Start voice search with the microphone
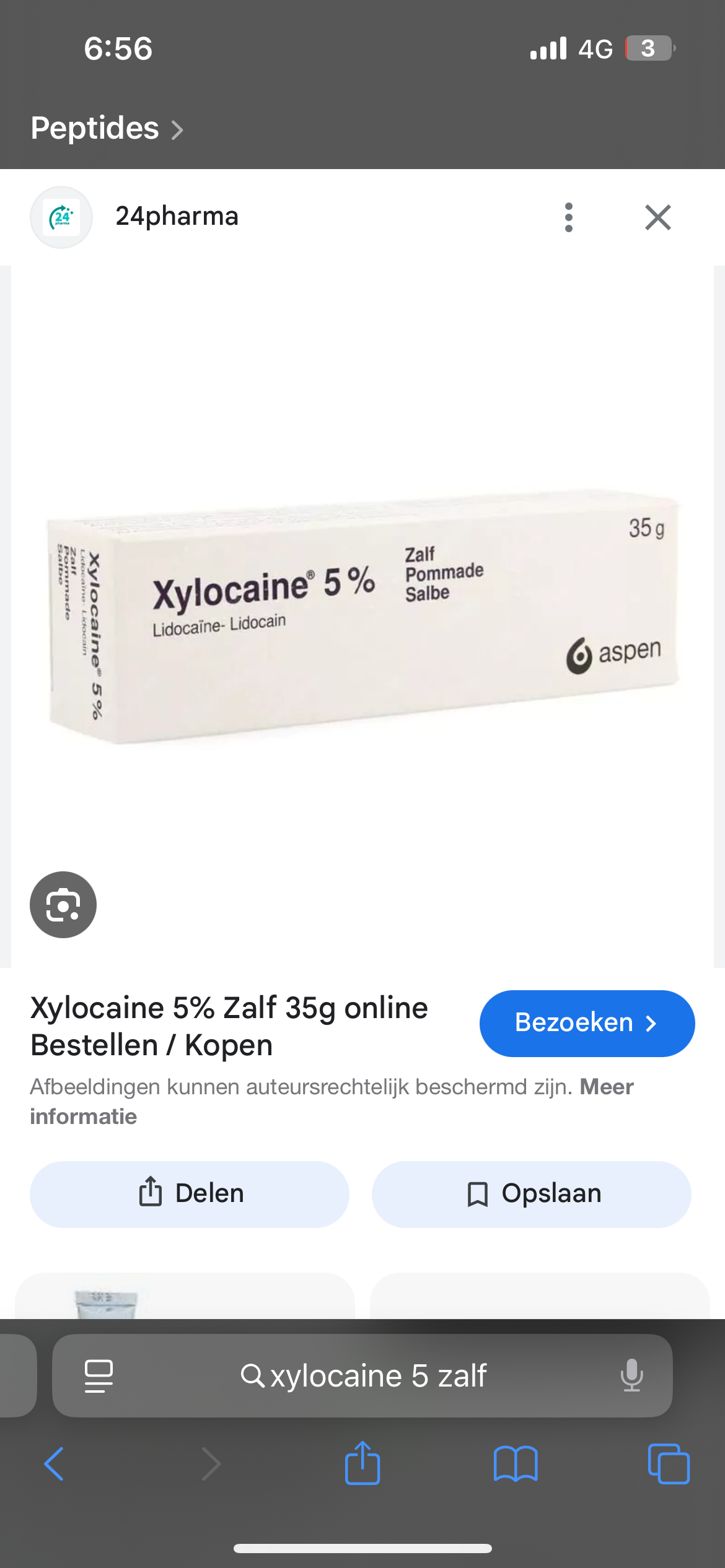Viewport: 725px width, 1568px height. click(x=631, y=1375)
